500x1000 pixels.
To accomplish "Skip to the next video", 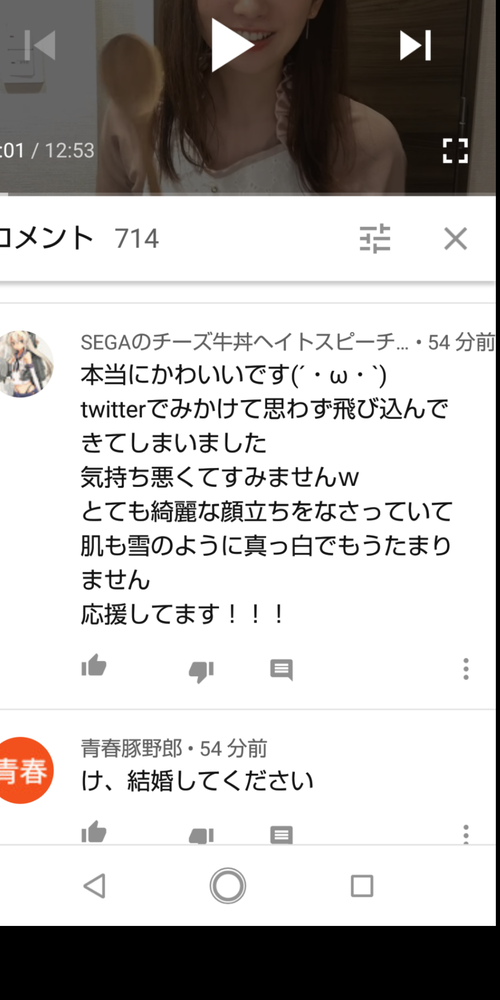I will tap(416, 45).
